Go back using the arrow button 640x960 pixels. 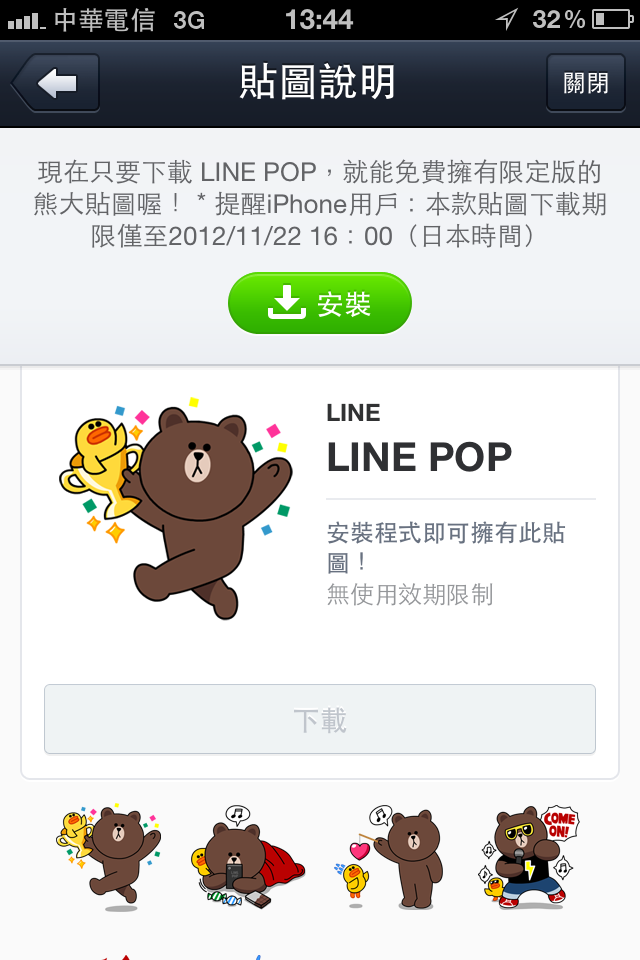pos(57,83)
